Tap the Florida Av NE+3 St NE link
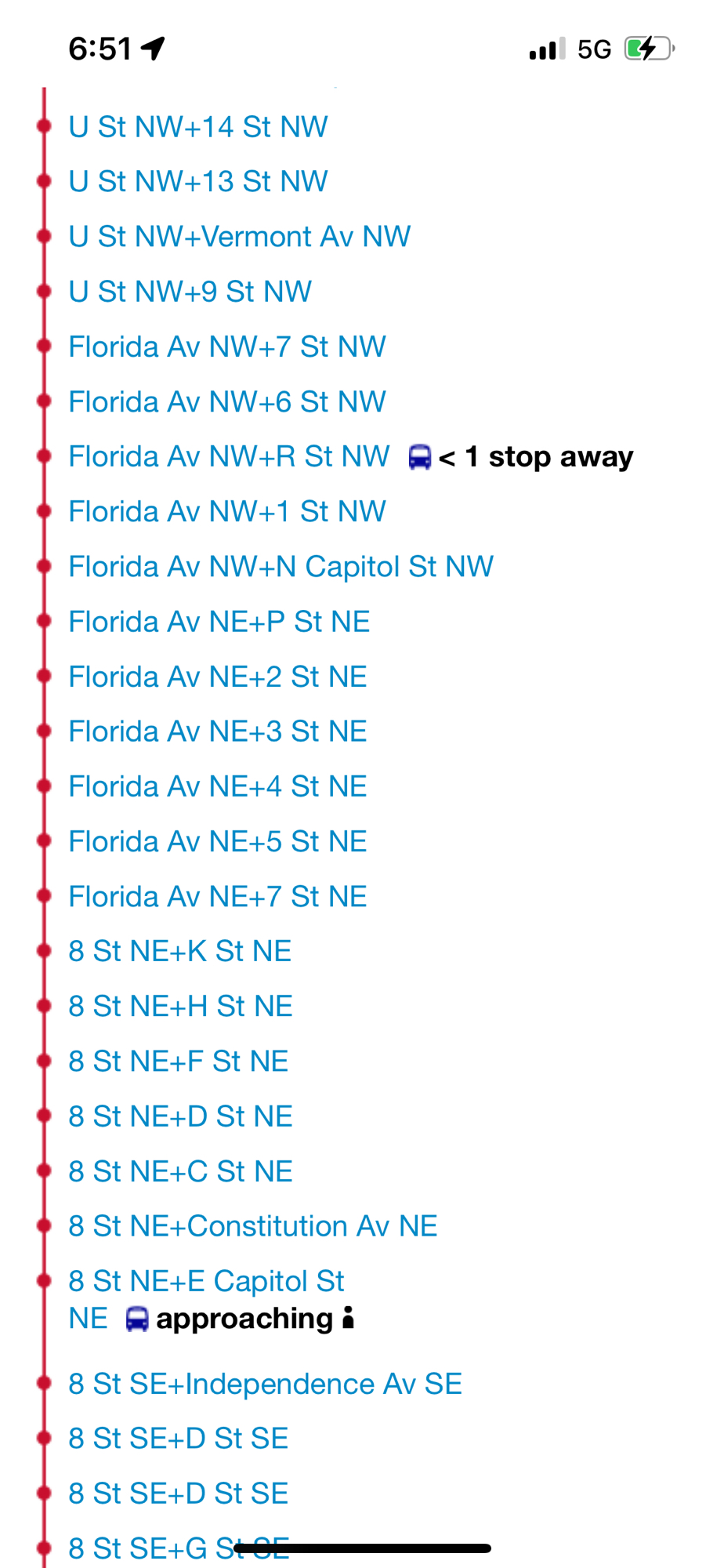The width and height of the screenshot is (724, 1568). click(217, 731)
